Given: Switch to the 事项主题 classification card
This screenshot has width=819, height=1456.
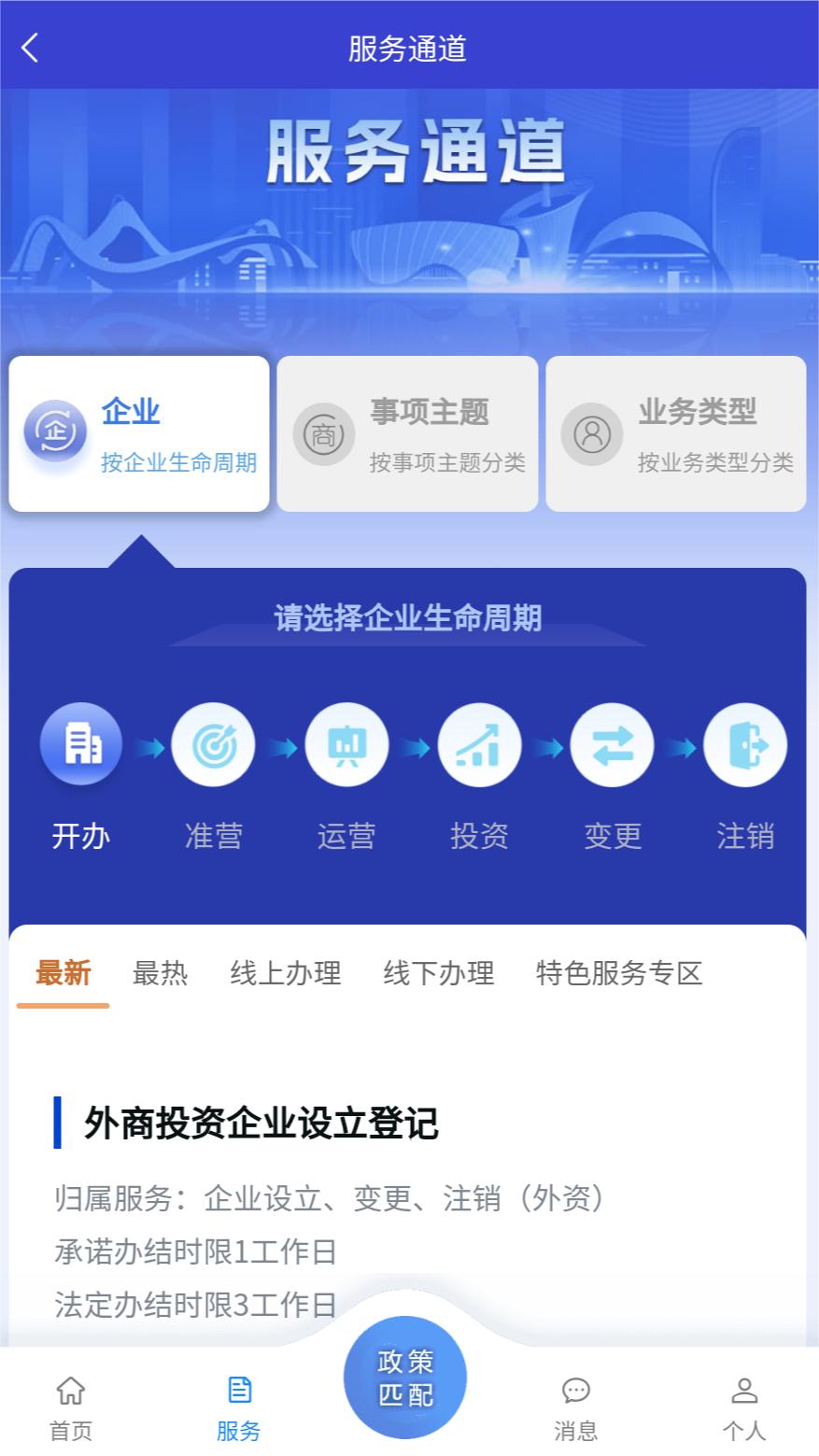Looking at the screenshot, I should (x=407, y=432).
